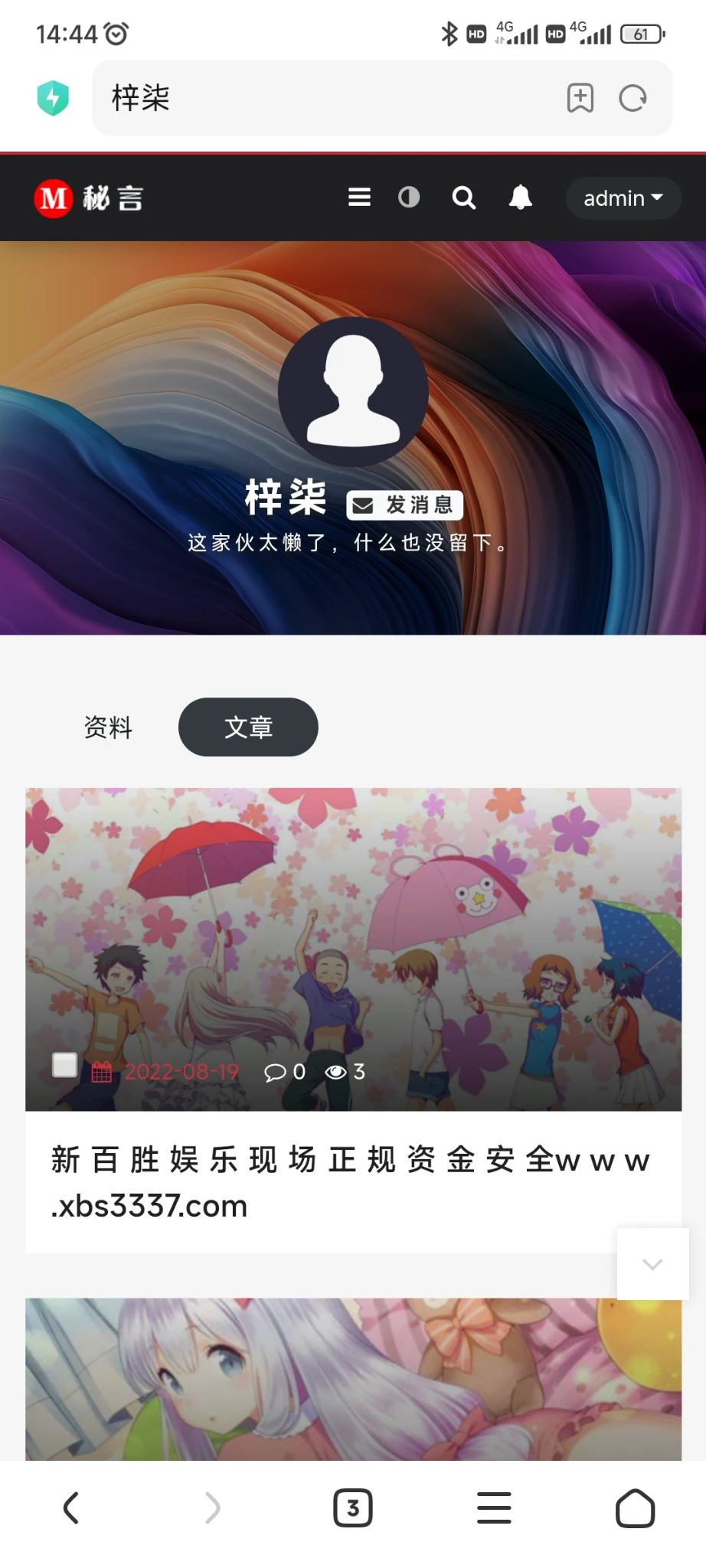Screen dimensions: 706x1568
Task: Open the article cover dated 2022-08-19
Action: pyautogui.click(x=353, y=949)
